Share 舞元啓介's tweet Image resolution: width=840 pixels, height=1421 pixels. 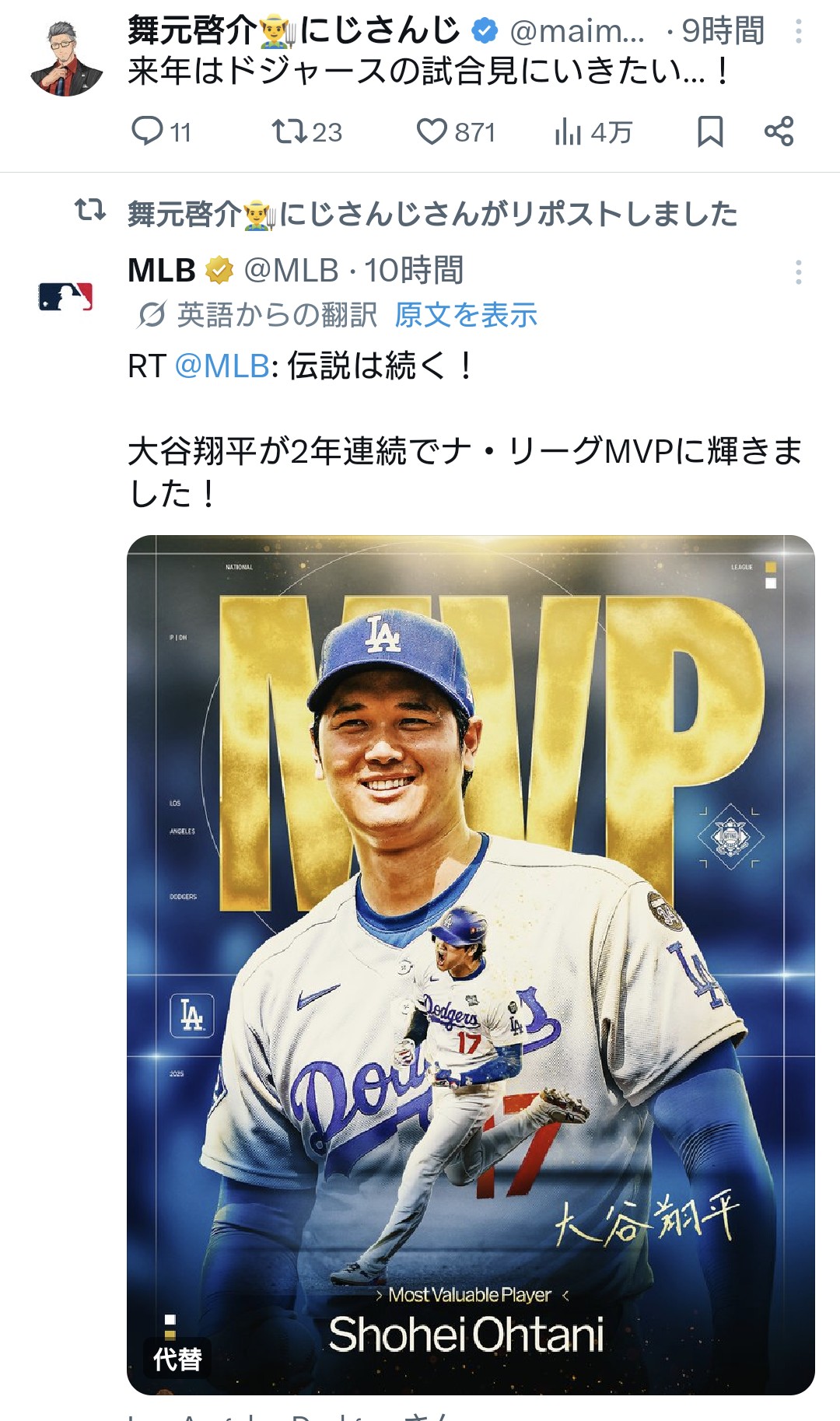click(779, 131)
